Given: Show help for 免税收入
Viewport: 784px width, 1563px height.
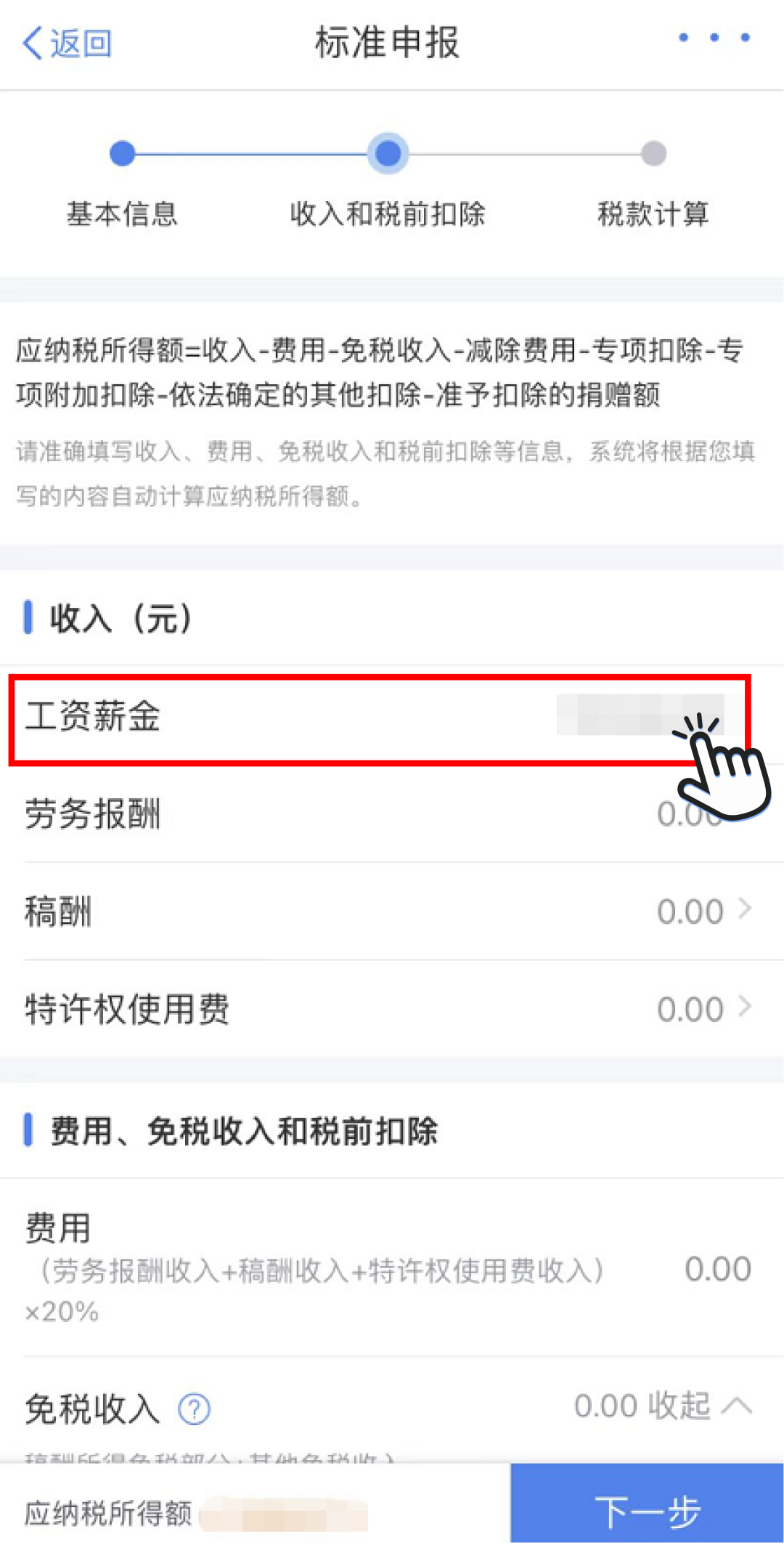Looking at the screenshot, I should pos(194,1410).
